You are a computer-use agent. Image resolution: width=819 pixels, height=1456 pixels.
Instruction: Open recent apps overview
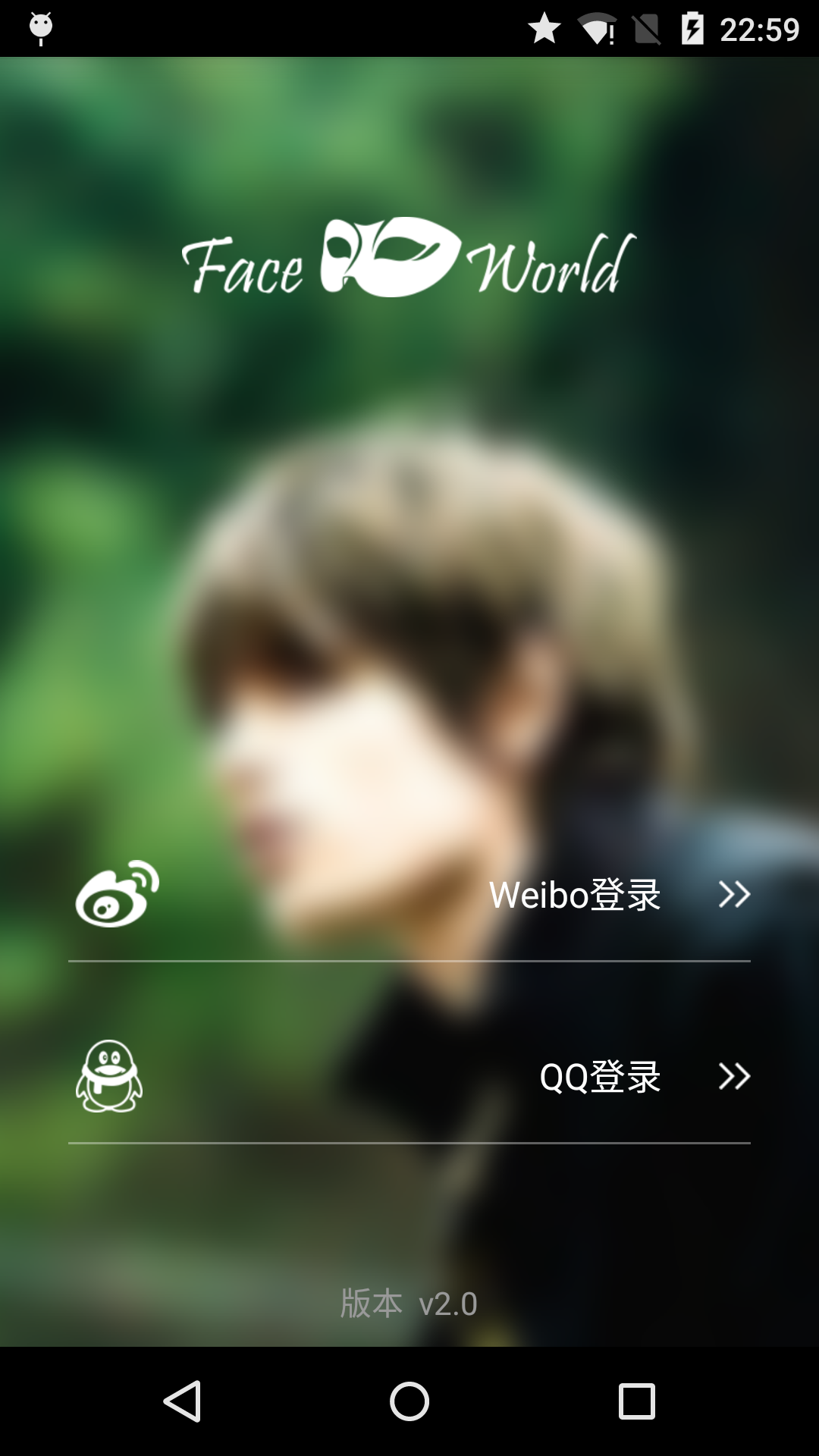pyautogui.click(x=637, y=1401)
